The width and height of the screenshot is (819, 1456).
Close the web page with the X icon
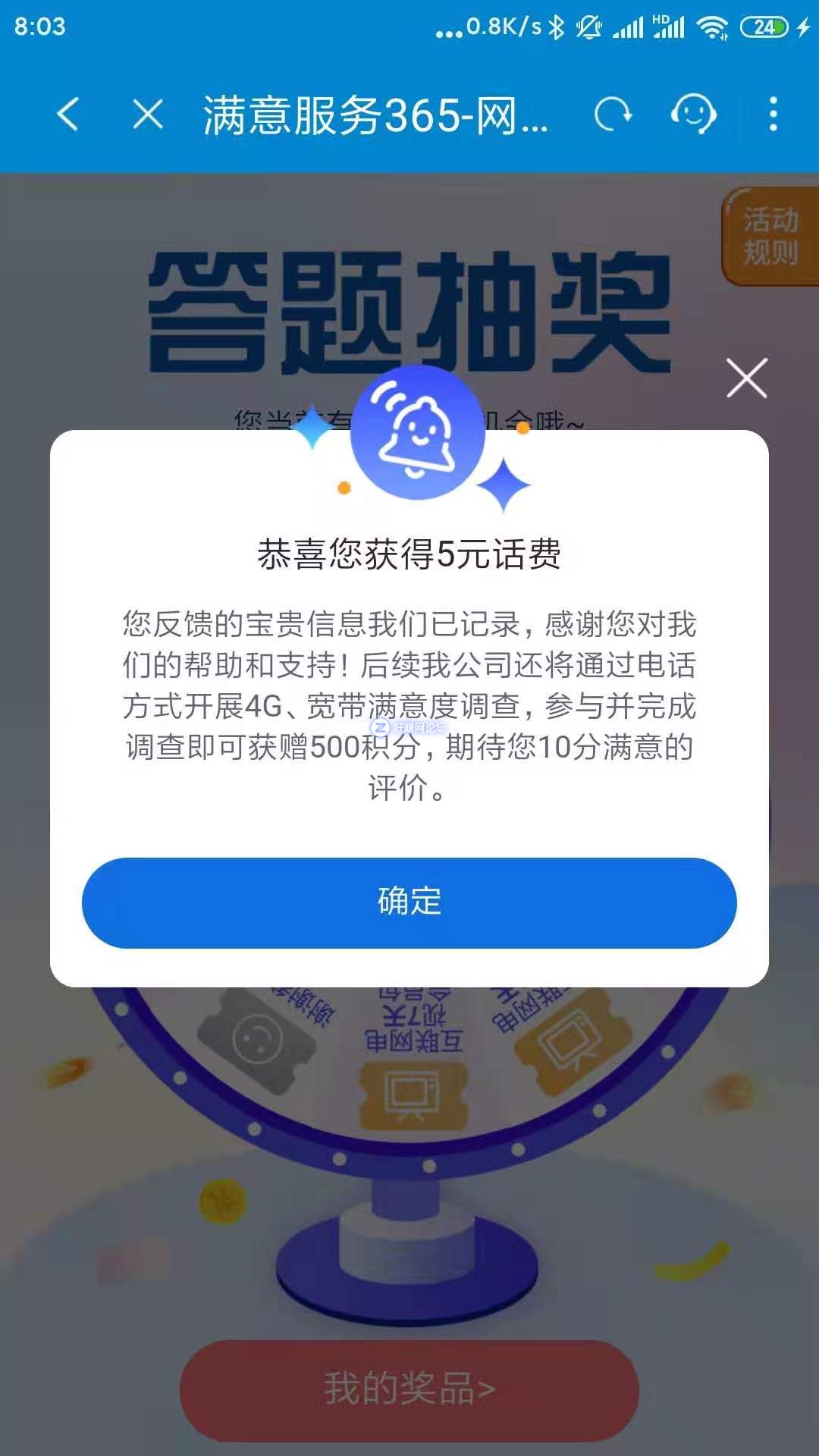point(148,115)
